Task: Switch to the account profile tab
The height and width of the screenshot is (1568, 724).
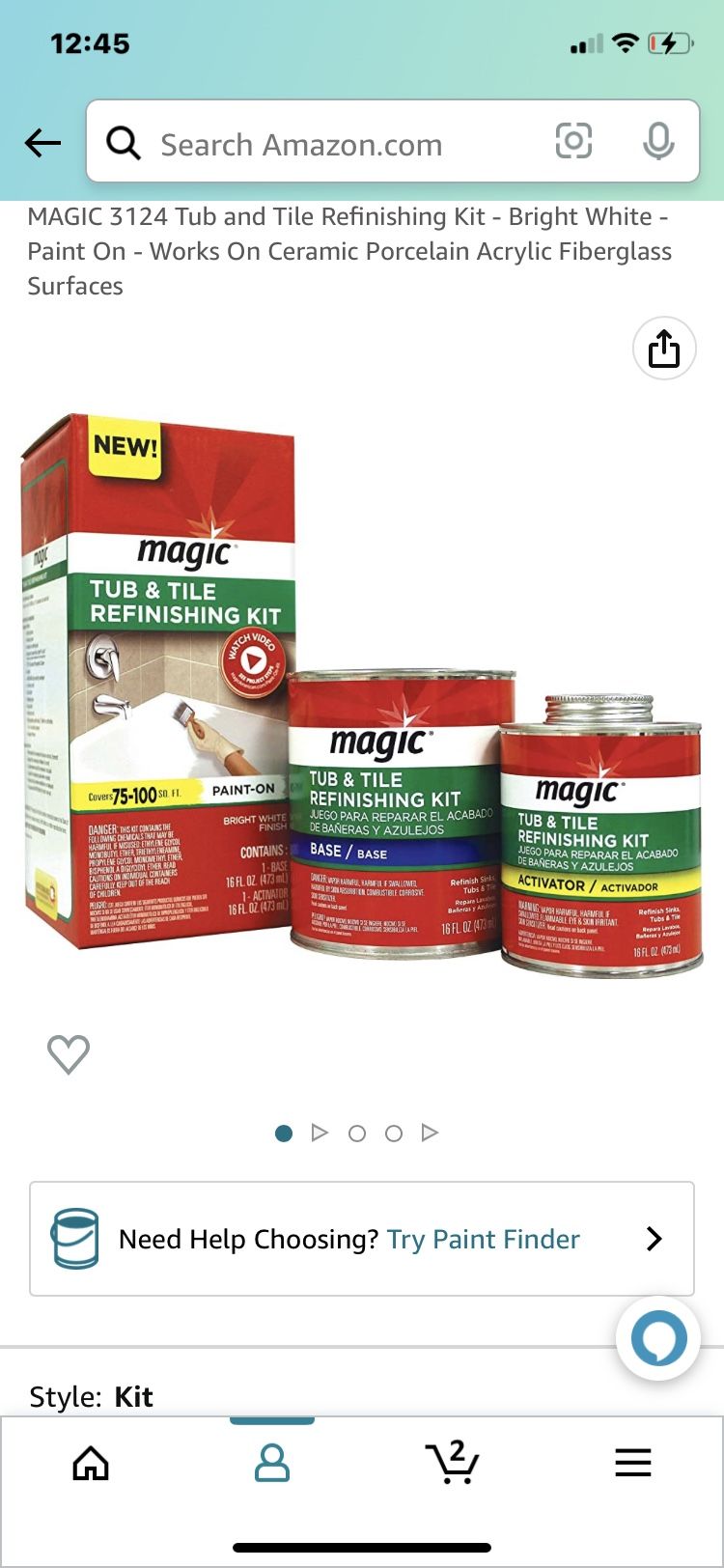Action: [272, 1464]
